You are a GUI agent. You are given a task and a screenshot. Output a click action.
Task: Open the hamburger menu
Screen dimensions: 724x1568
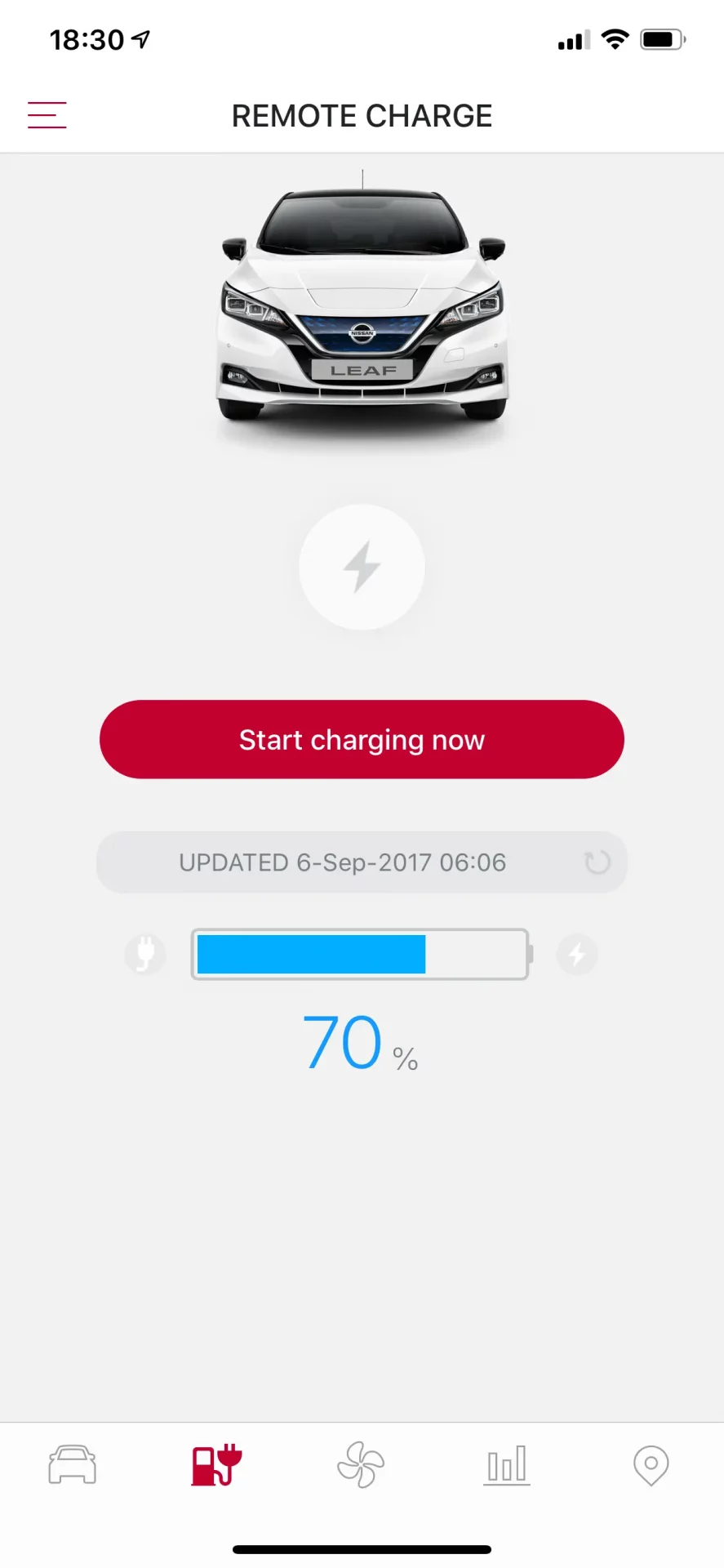point(47,115)
